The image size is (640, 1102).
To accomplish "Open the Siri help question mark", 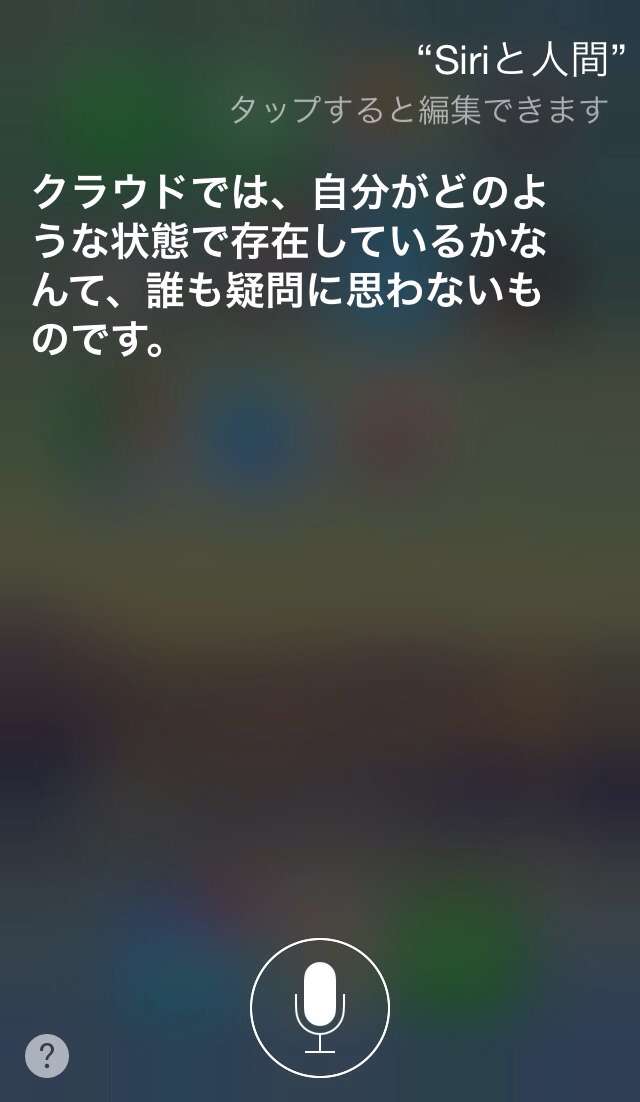I will [47, 1056].
